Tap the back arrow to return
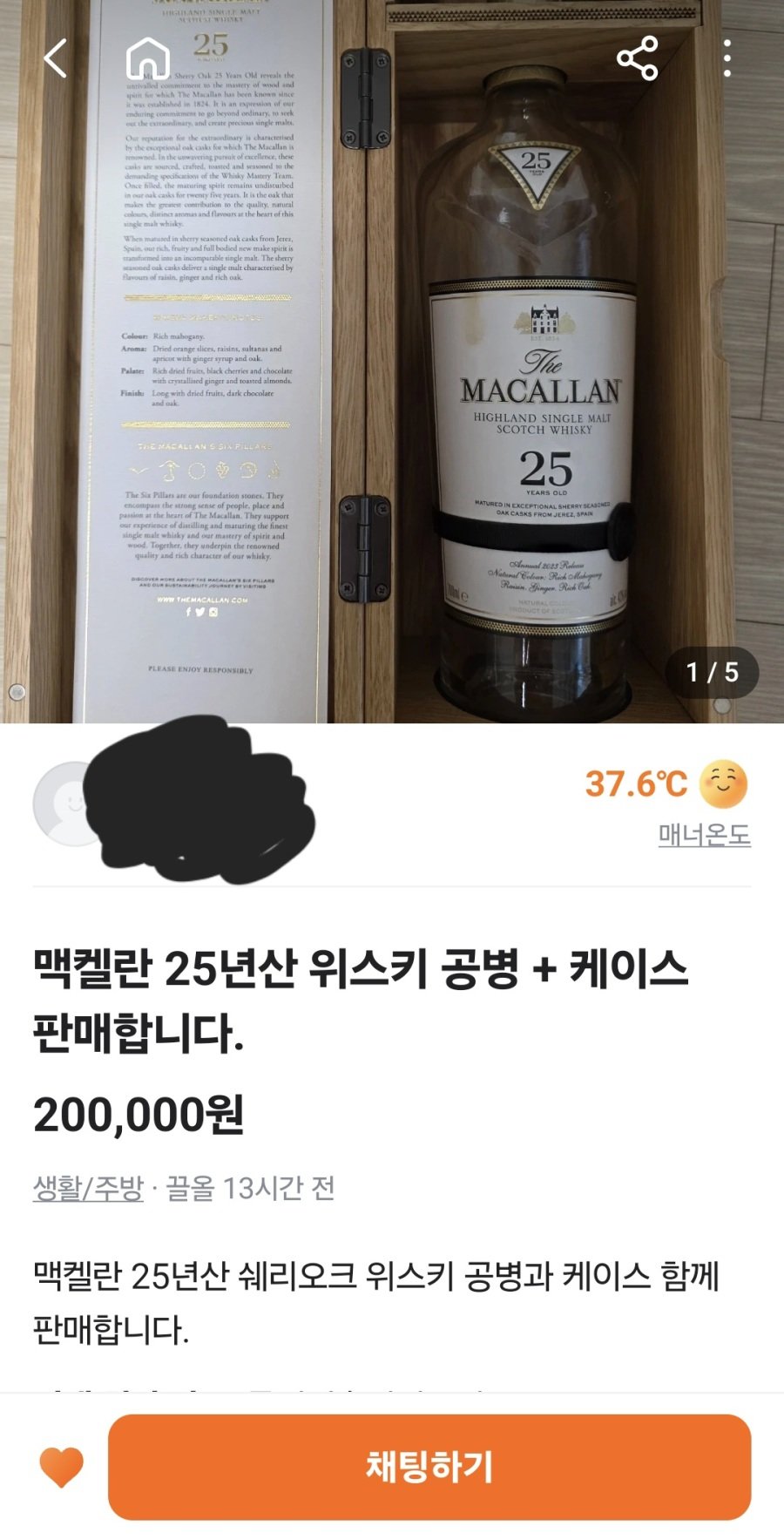Screen dimensions: 784x1540 pos(56,57)
